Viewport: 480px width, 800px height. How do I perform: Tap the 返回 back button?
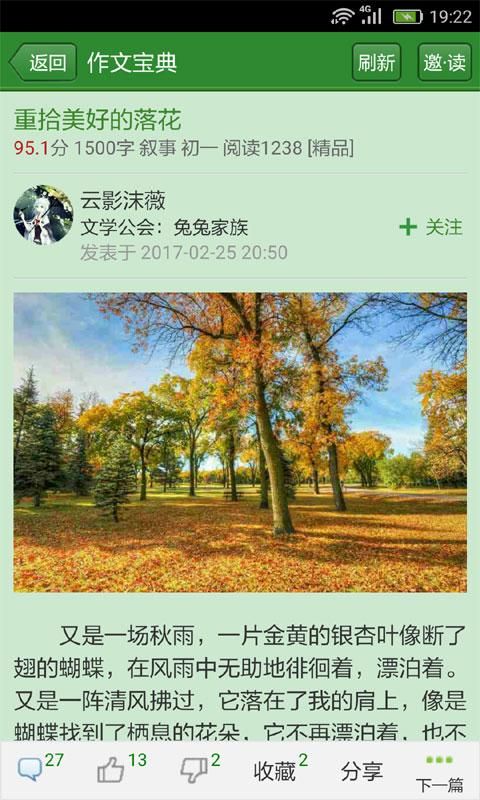tap(43, 62)
